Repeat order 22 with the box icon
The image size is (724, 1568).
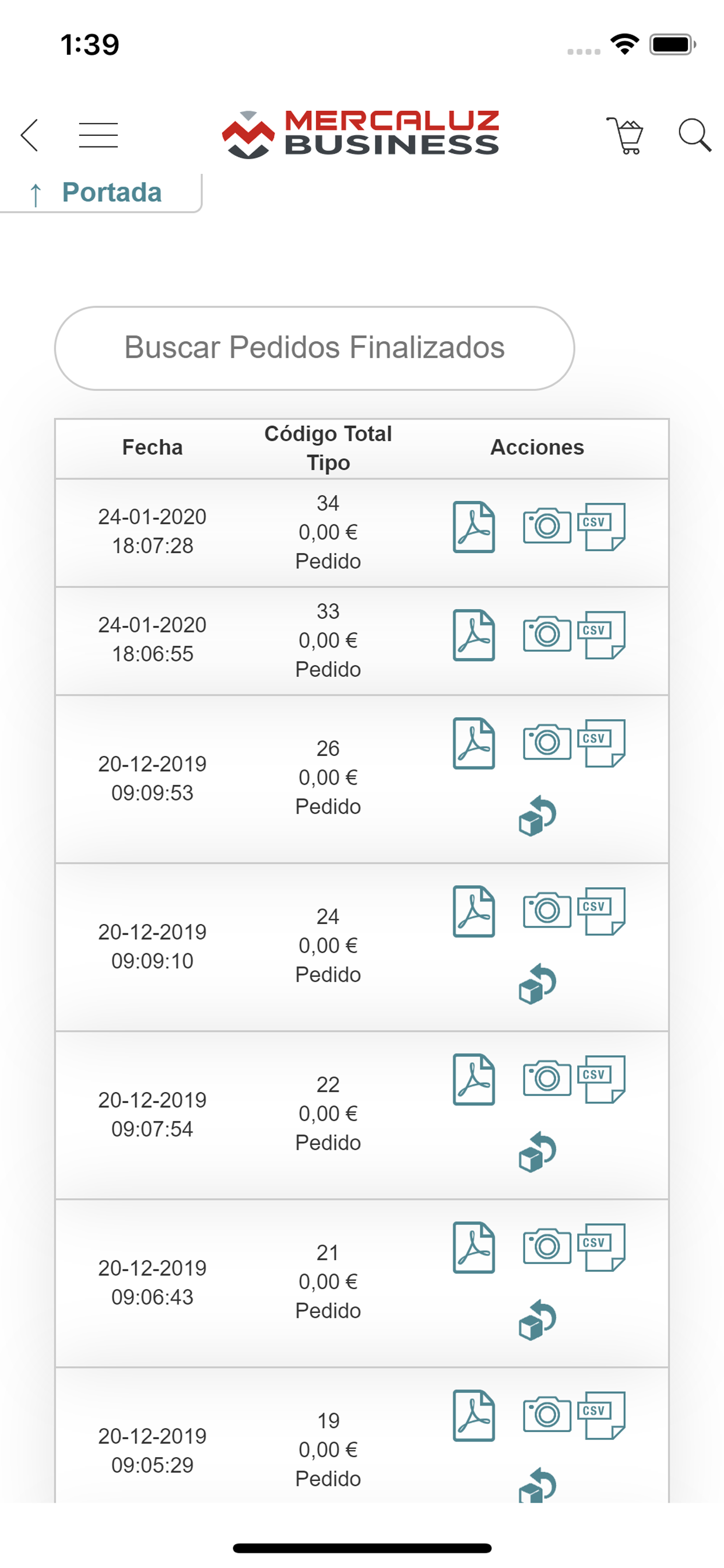tap(537, 1151)
